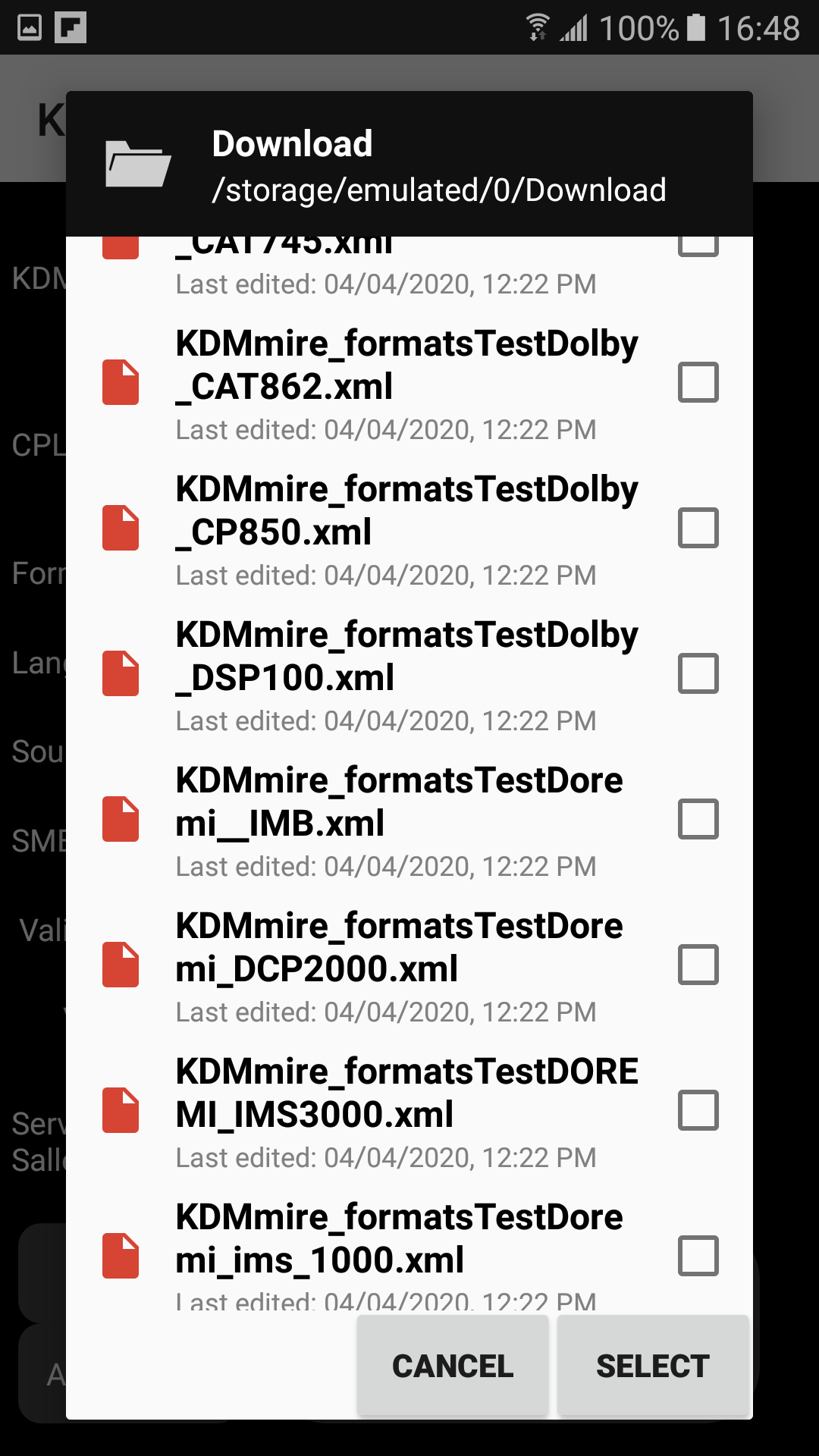Check the box for KDMmire_formatsTestDoremi_ims_1000.xml
This screenshot has height=1456, width=819.
pyautogui.click(x=698, y=1256)
